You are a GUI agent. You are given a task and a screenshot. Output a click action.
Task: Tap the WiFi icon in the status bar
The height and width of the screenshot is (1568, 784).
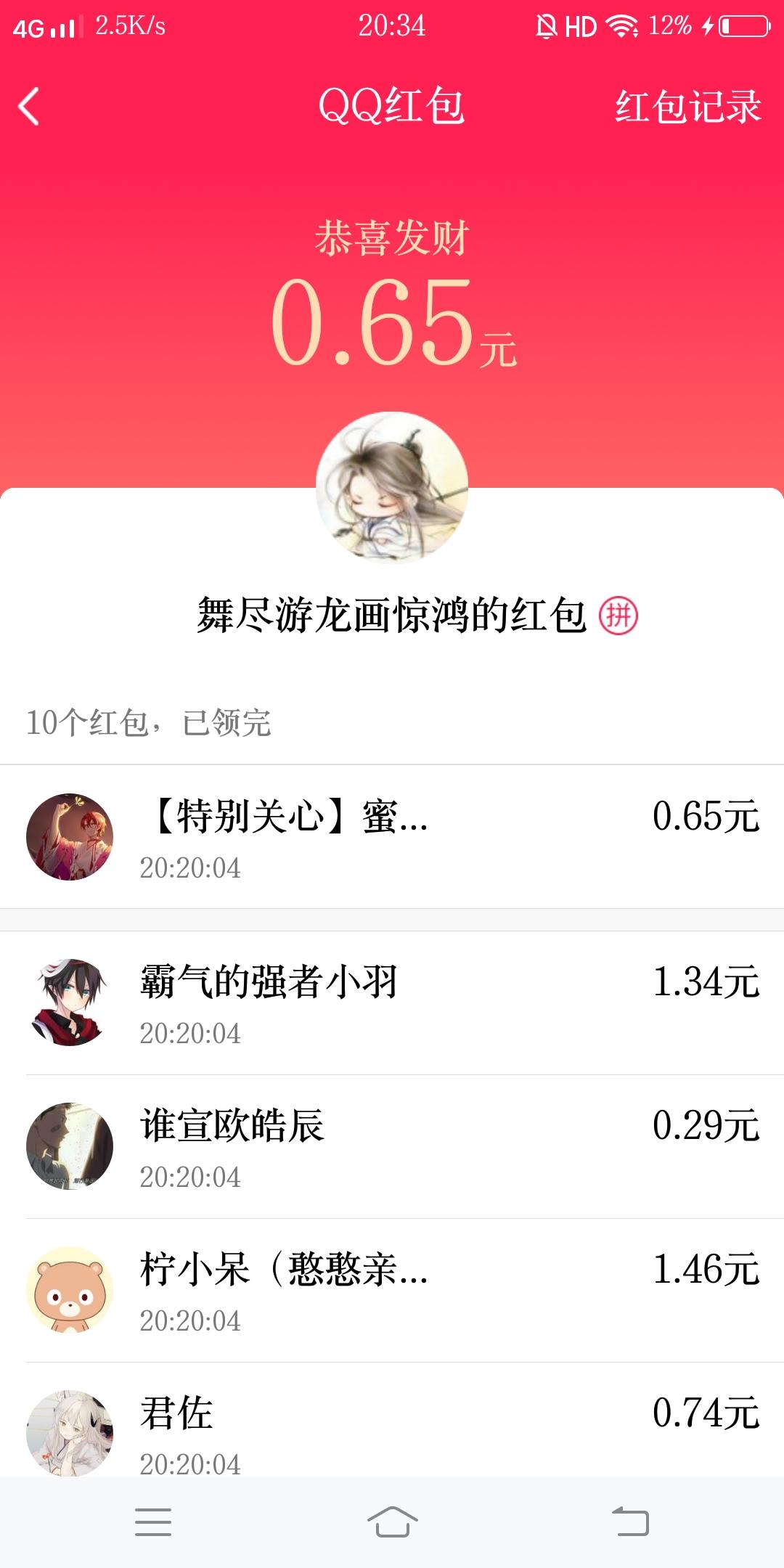(621, 25)
